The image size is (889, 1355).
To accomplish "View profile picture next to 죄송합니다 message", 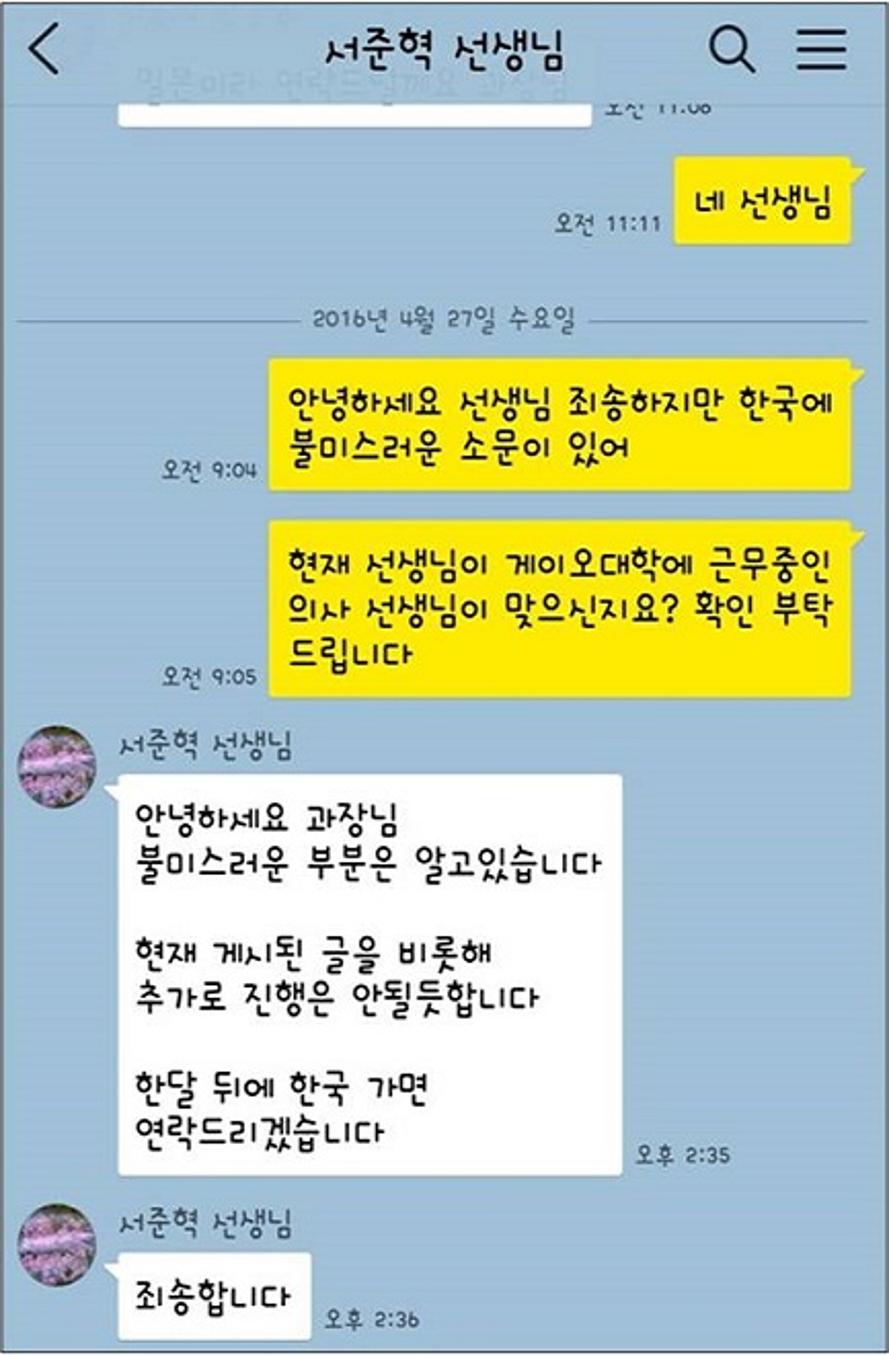I will tap(58, 1245).
